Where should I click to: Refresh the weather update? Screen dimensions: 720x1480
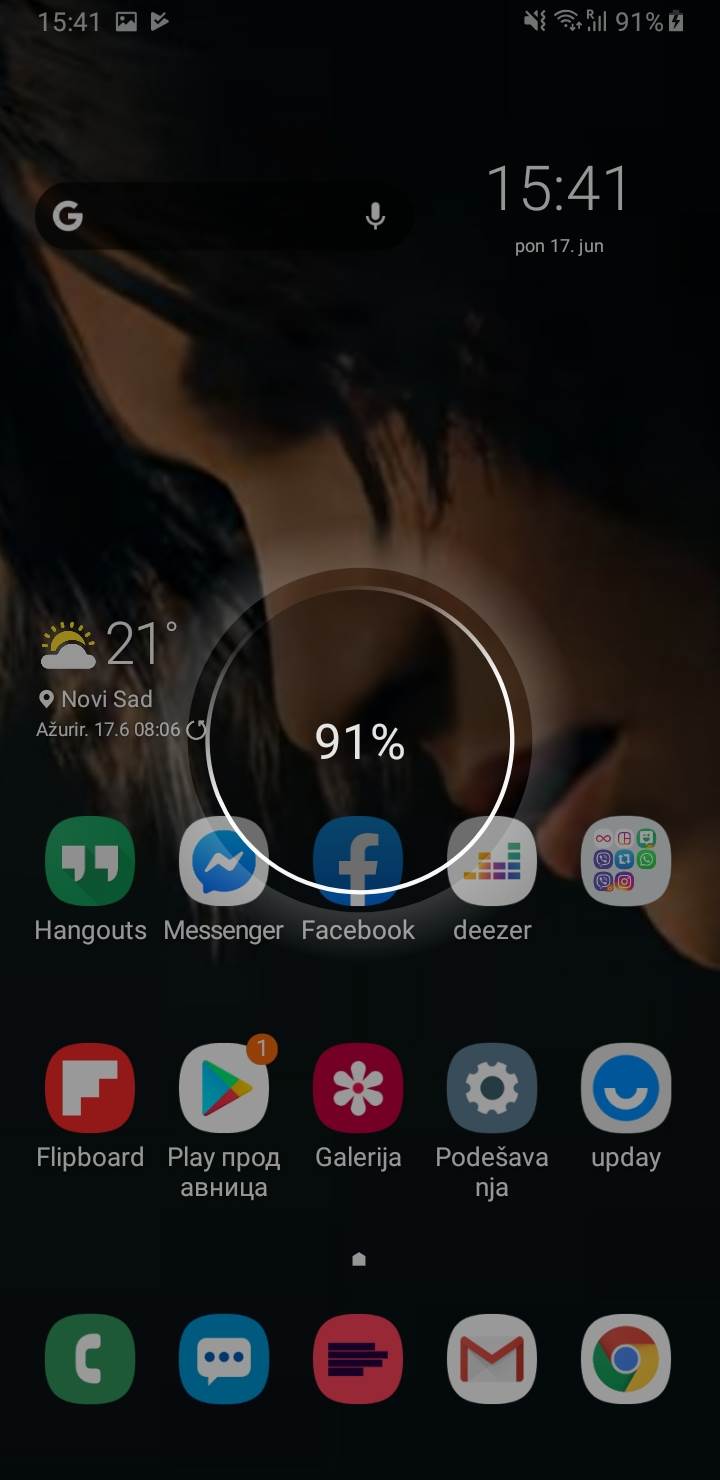[x=196, y=730]
